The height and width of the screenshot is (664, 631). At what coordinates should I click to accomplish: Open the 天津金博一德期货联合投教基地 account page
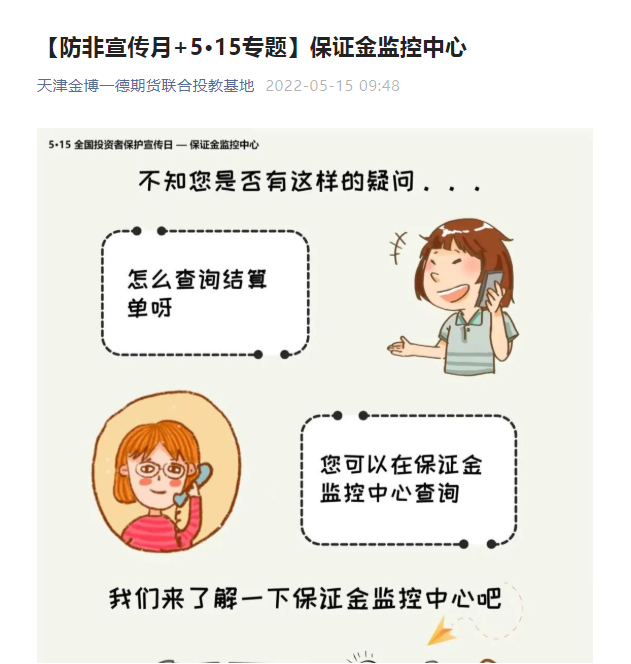[x=146, y=86]
